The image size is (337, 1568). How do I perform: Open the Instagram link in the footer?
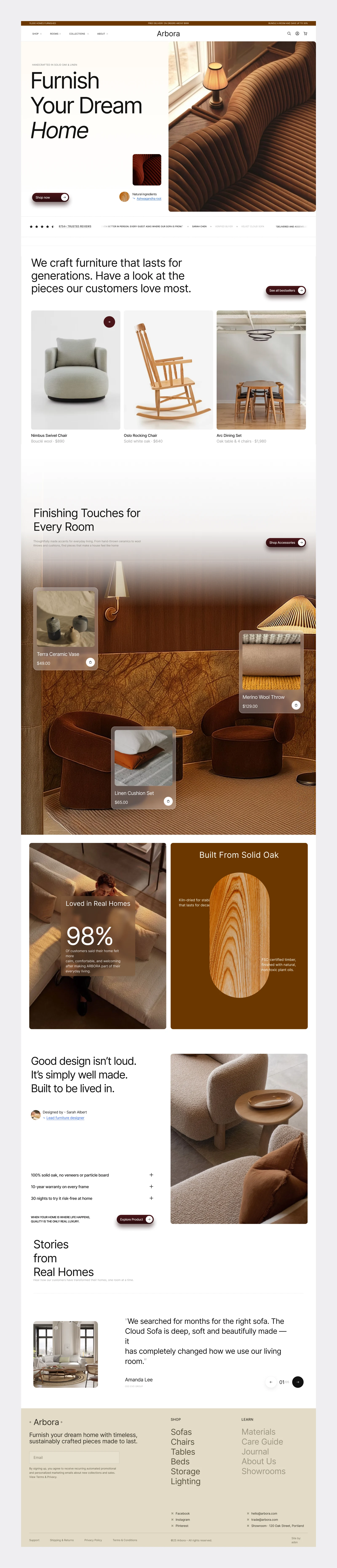pyautogui.click(x=182, y=1519)
